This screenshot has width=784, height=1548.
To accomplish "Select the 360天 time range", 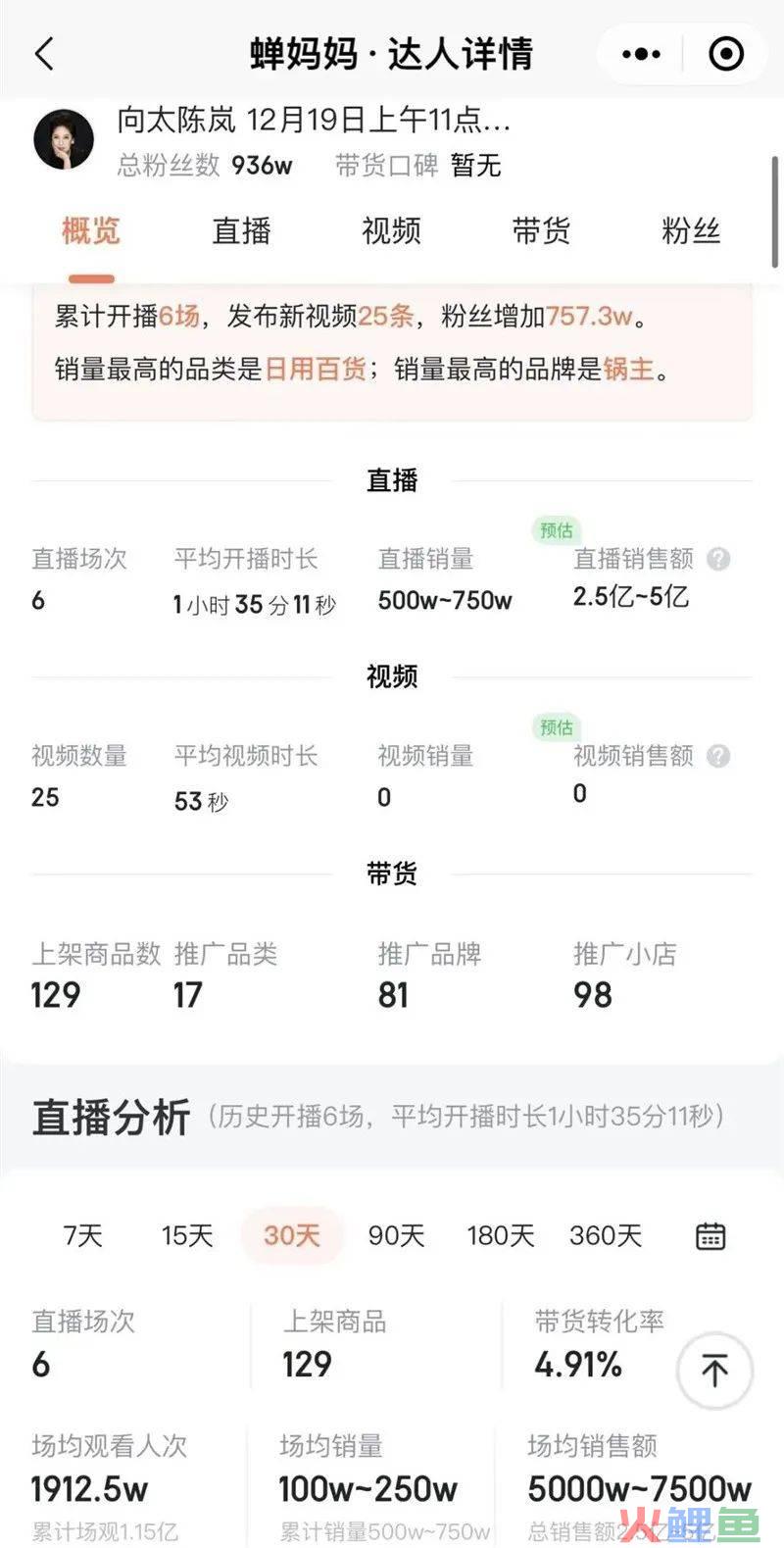I will point(606,1235).
